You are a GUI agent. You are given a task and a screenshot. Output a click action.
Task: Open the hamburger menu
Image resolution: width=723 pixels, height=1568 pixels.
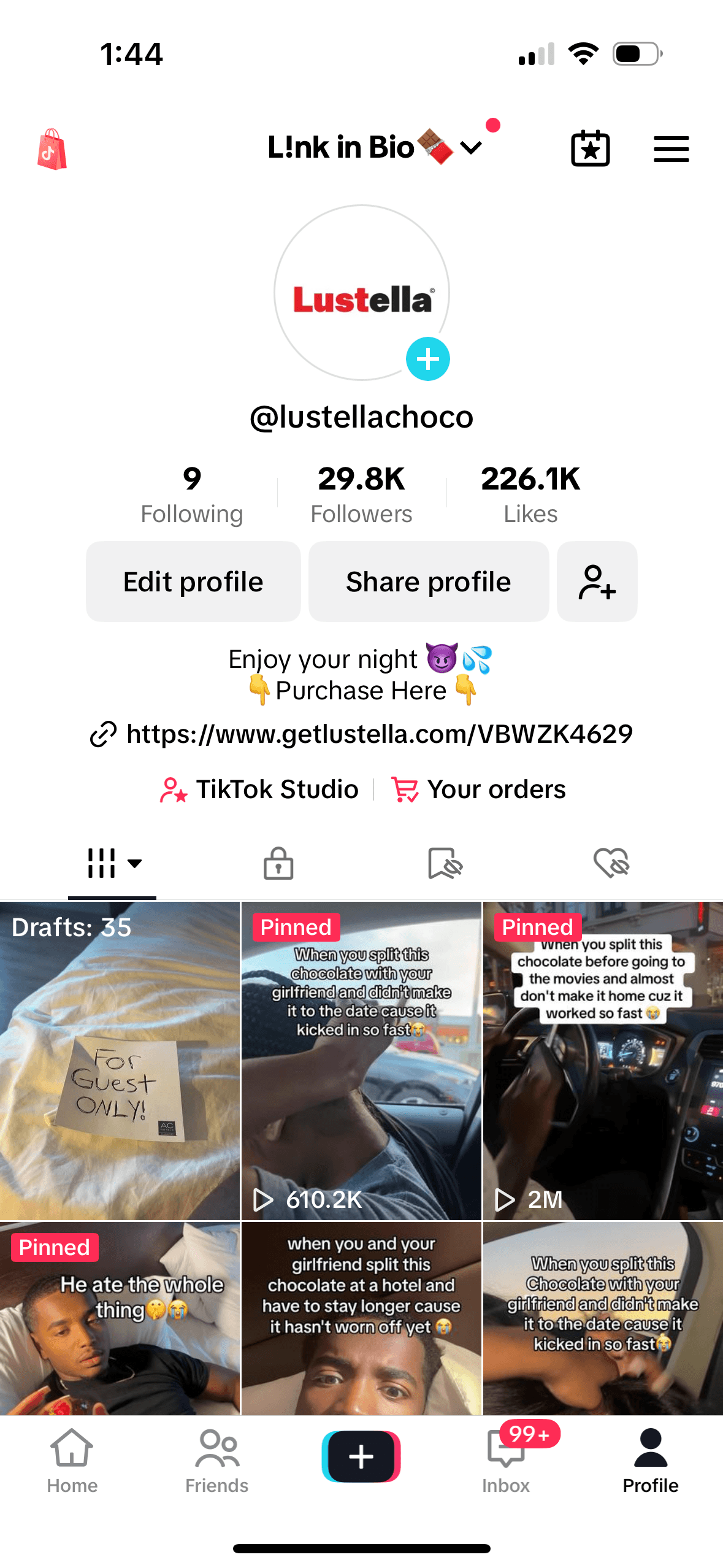[x=671, y=149]
